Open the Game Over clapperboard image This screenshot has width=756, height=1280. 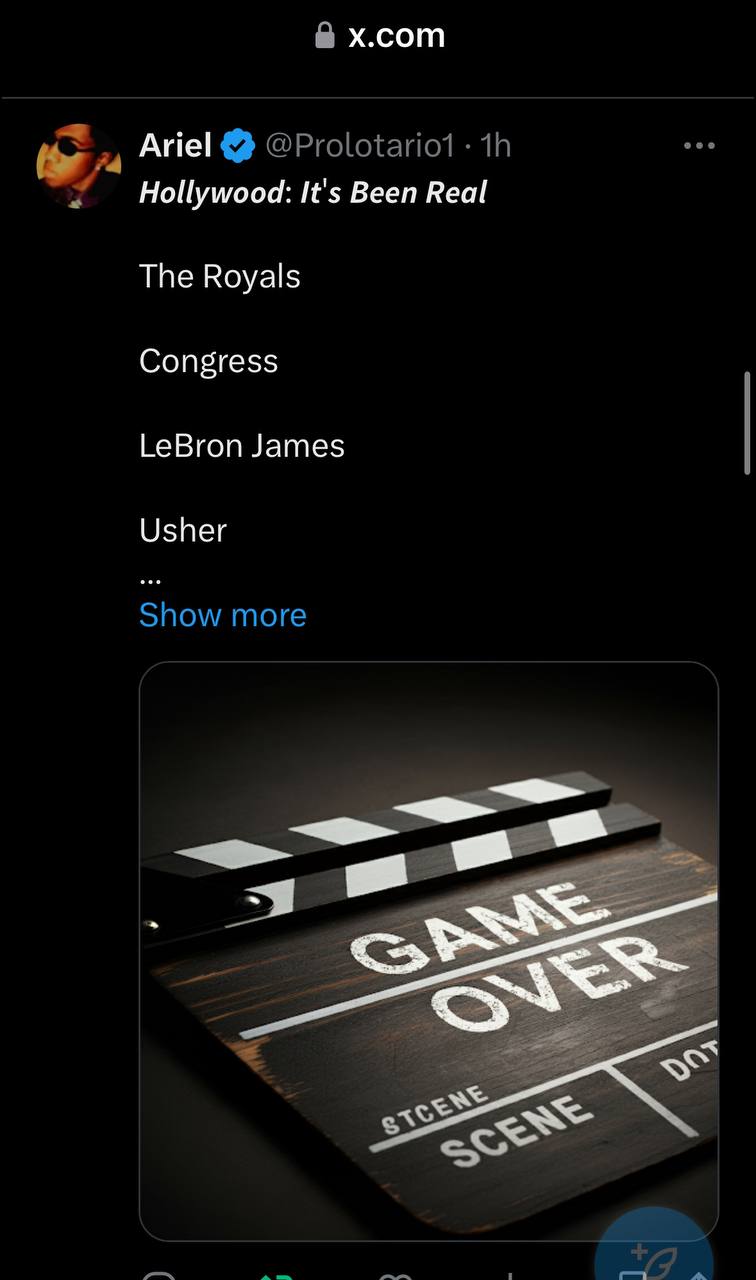click(x=428, y=950)
